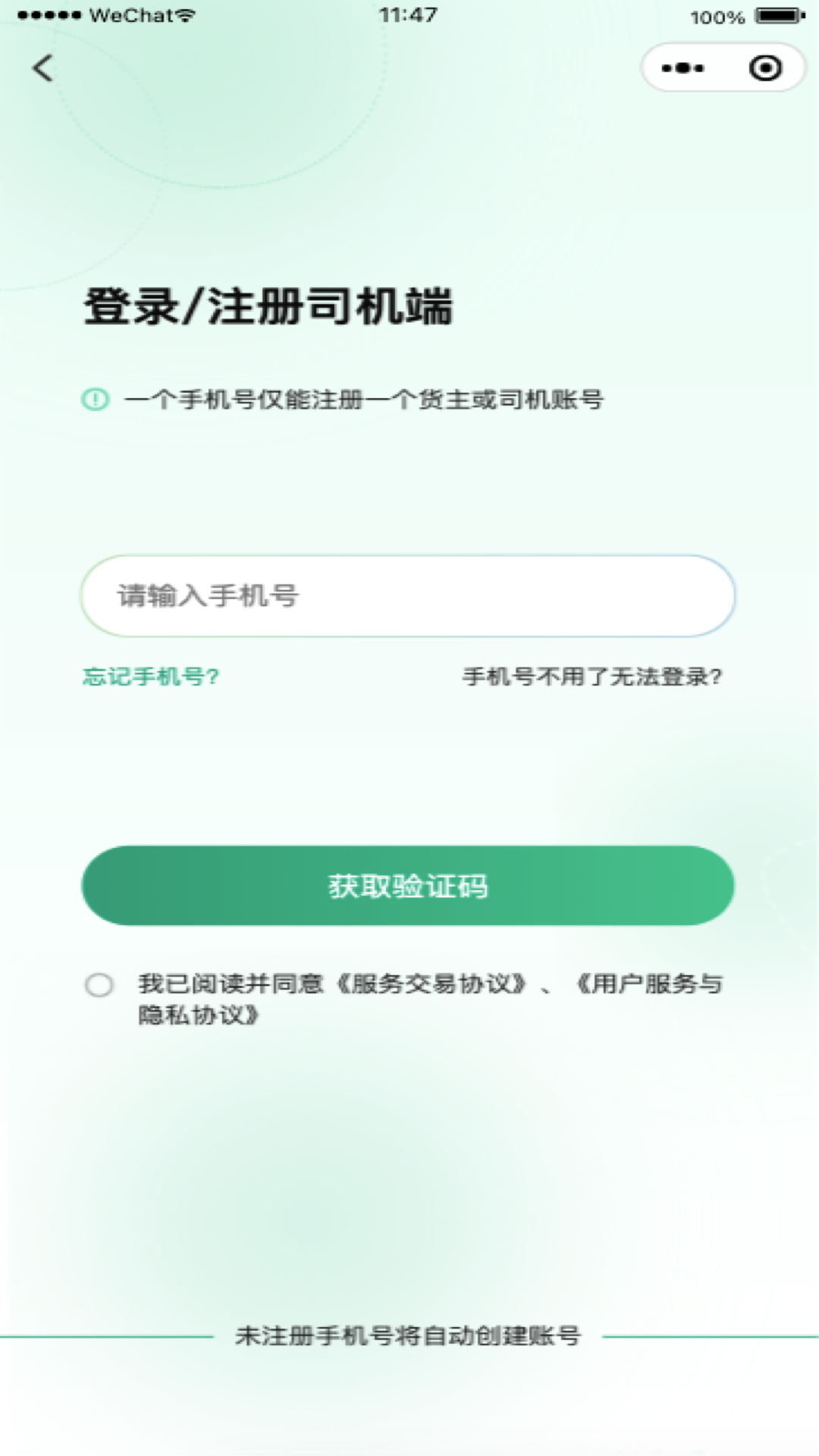The height and width of the screenshot is (1456, 819).
Task: Click the 请输入手机号 input field
Action: 409,597
